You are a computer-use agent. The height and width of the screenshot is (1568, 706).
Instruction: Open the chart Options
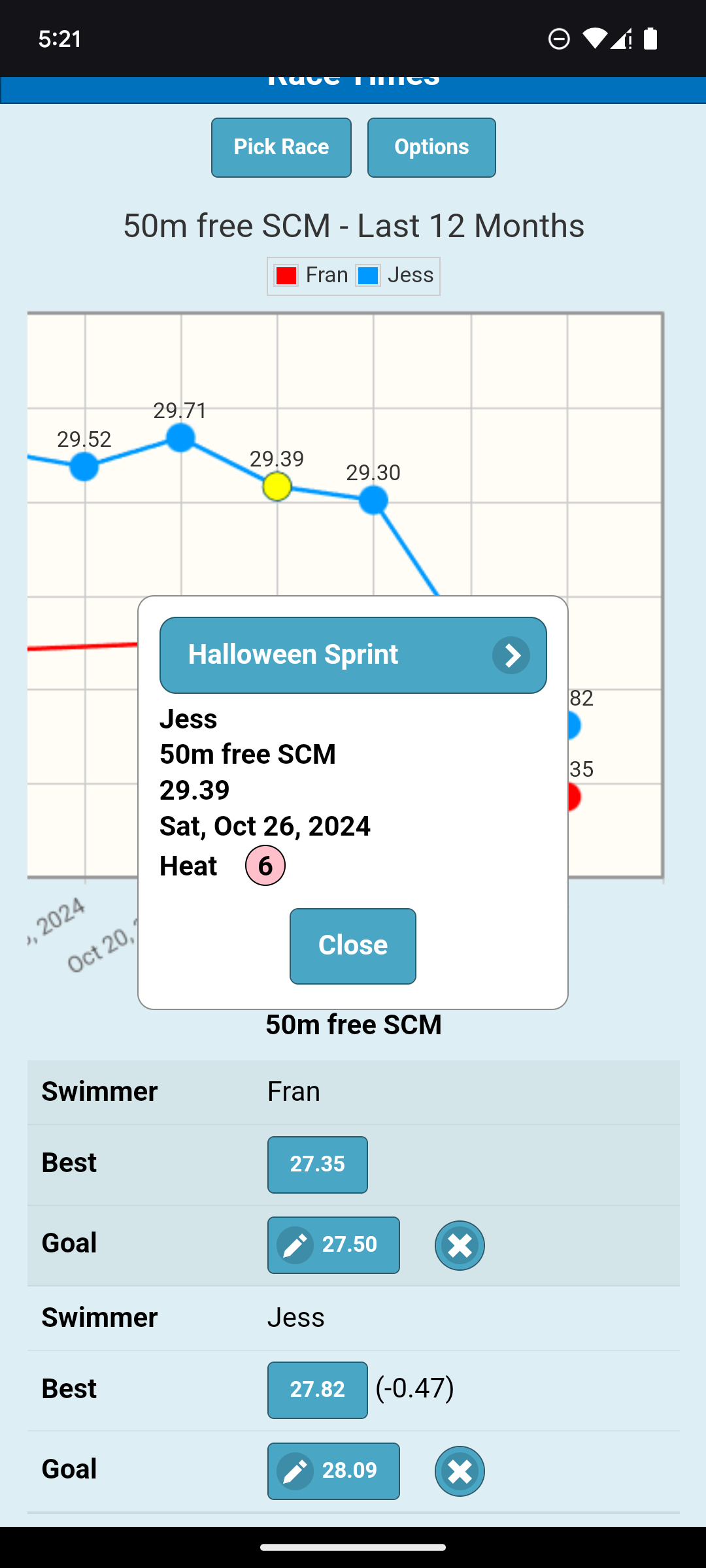[x=431, y=148]
